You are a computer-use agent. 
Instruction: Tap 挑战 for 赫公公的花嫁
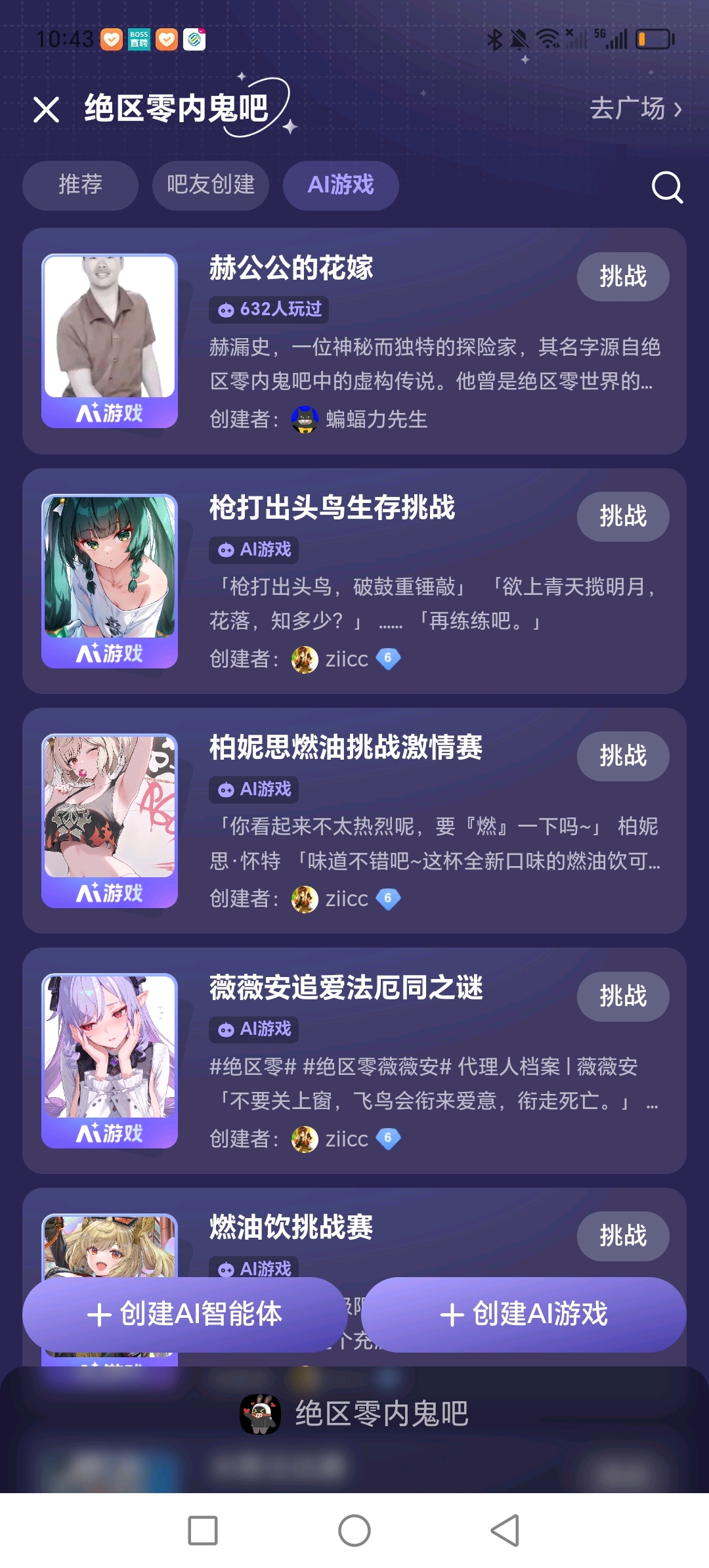pos(622,276)
